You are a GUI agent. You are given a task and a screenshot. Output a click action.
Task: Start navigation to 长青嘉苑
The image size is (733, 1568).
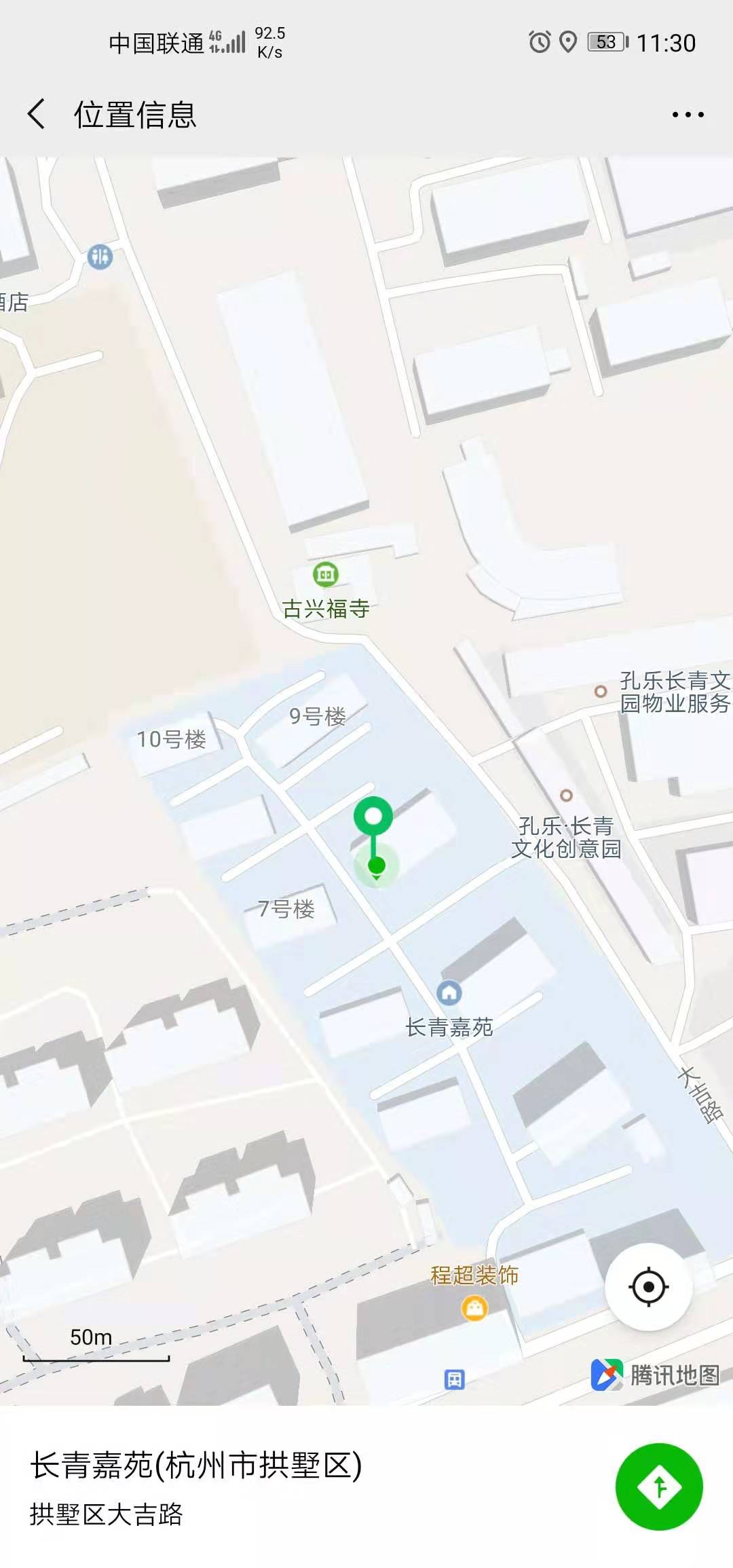click(x=658, y=1487)
